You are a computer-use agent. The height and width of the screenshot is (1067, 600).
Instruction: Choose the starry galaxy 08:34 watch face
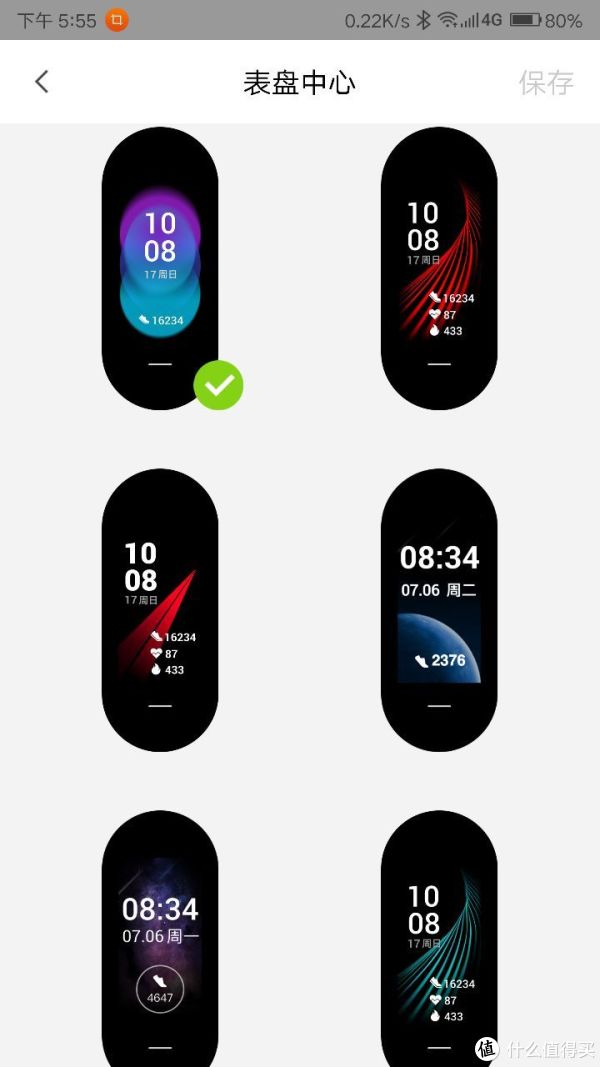coord(160,940)
